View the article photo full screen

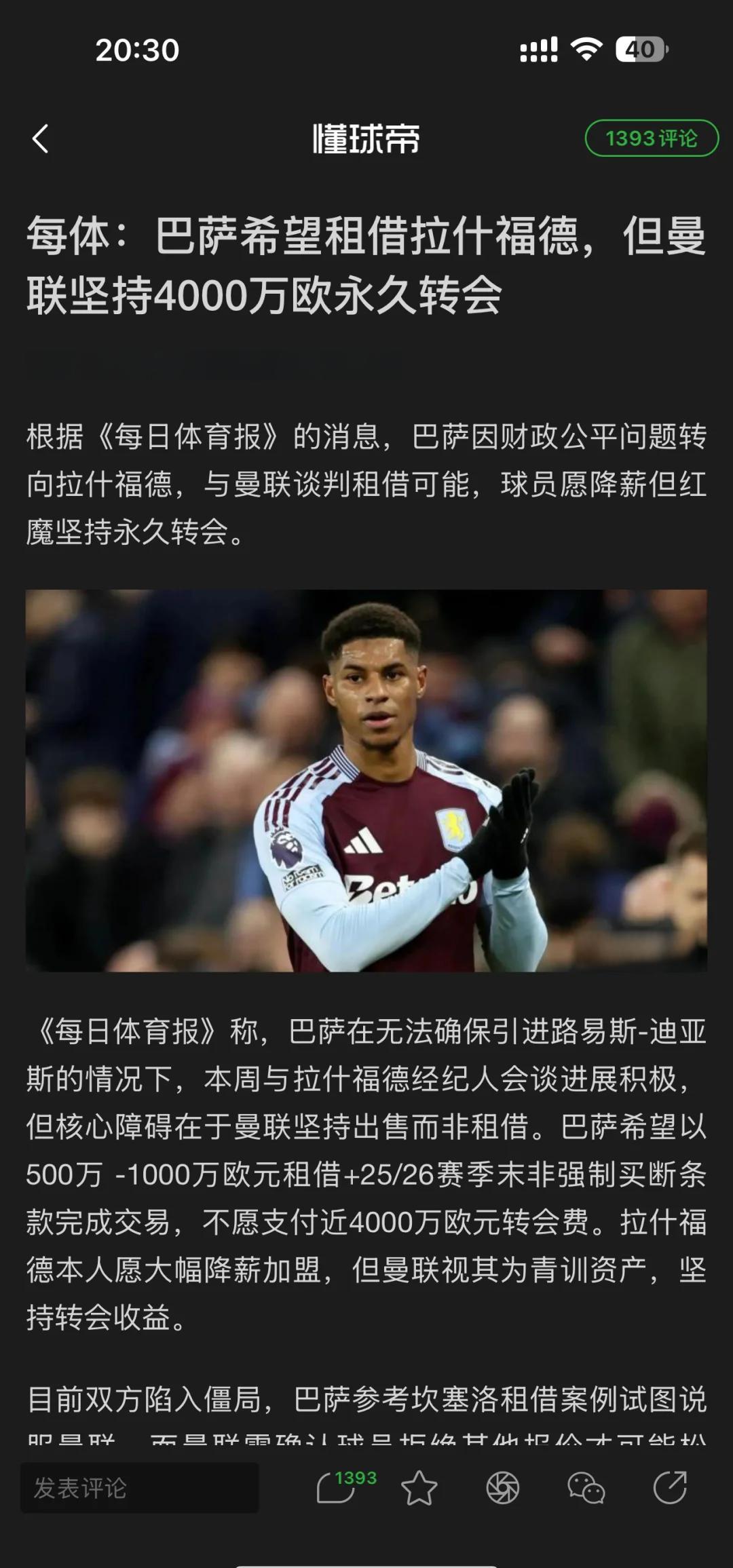pyautogui.click(x=366, y=780)
